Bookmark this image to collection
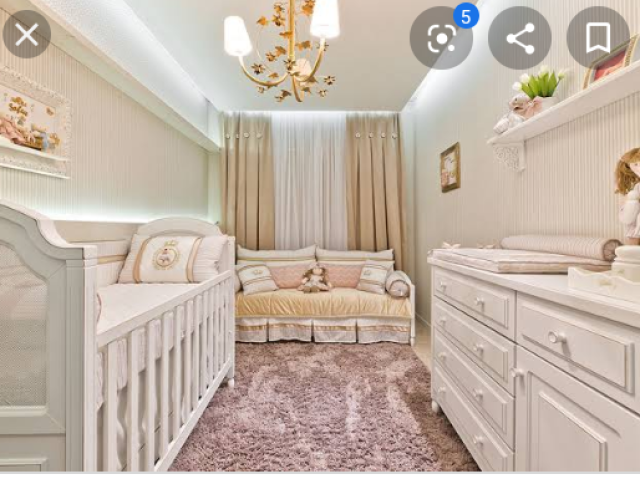The width and height of the screenshot is (640, 479). point(598,38)
